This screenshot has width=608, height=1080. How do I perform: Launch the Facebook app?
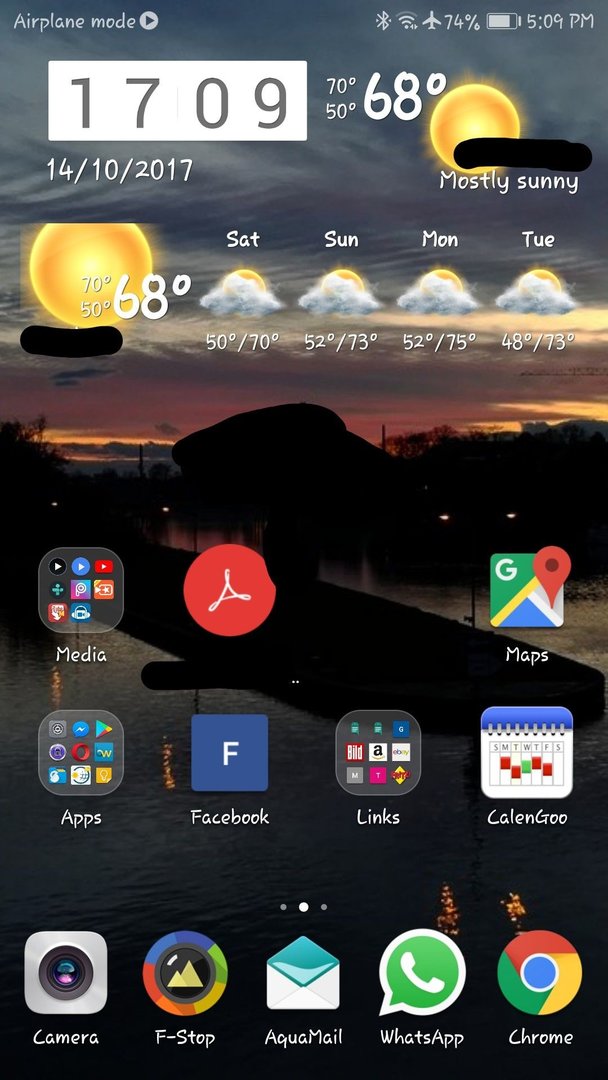230,753
